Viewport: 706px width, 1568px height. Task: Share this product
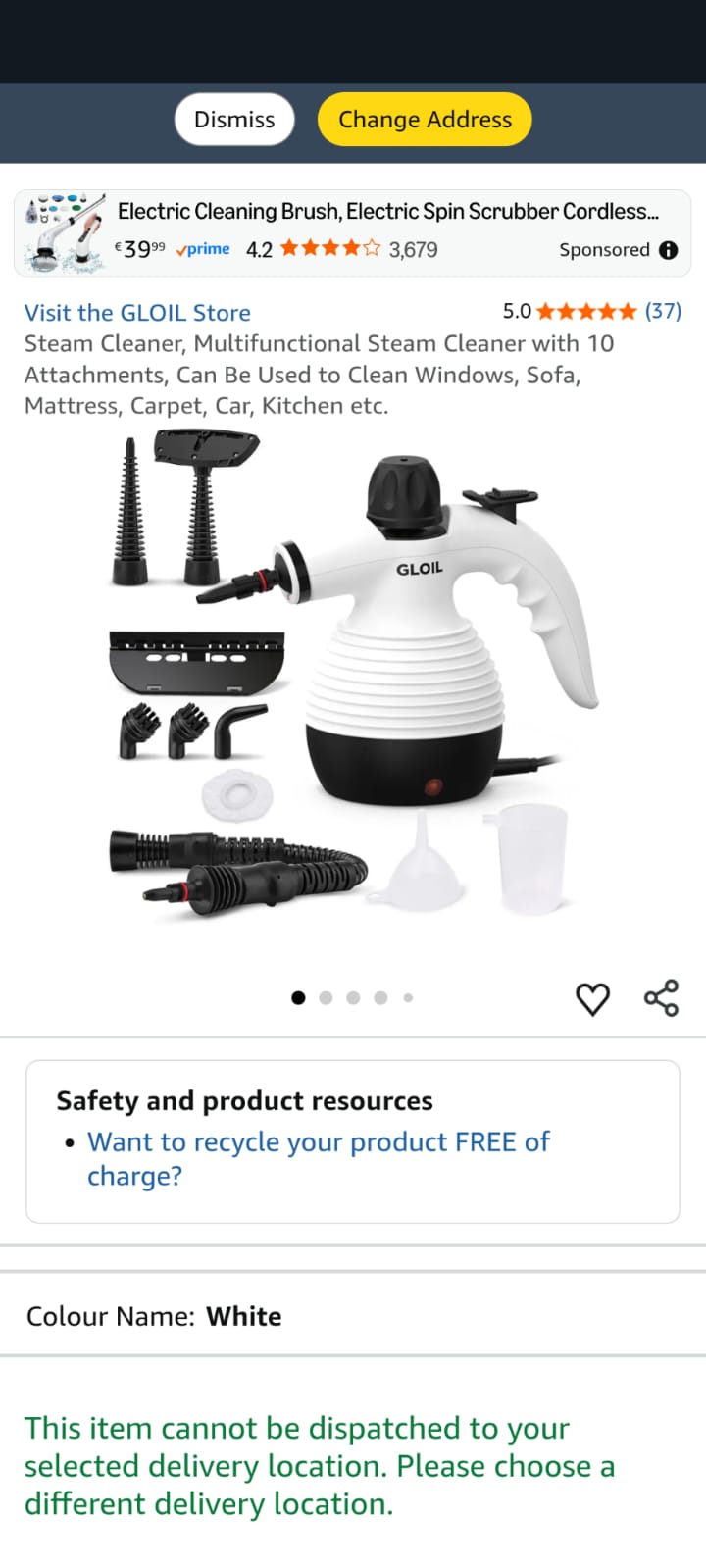tap(661, 997)
